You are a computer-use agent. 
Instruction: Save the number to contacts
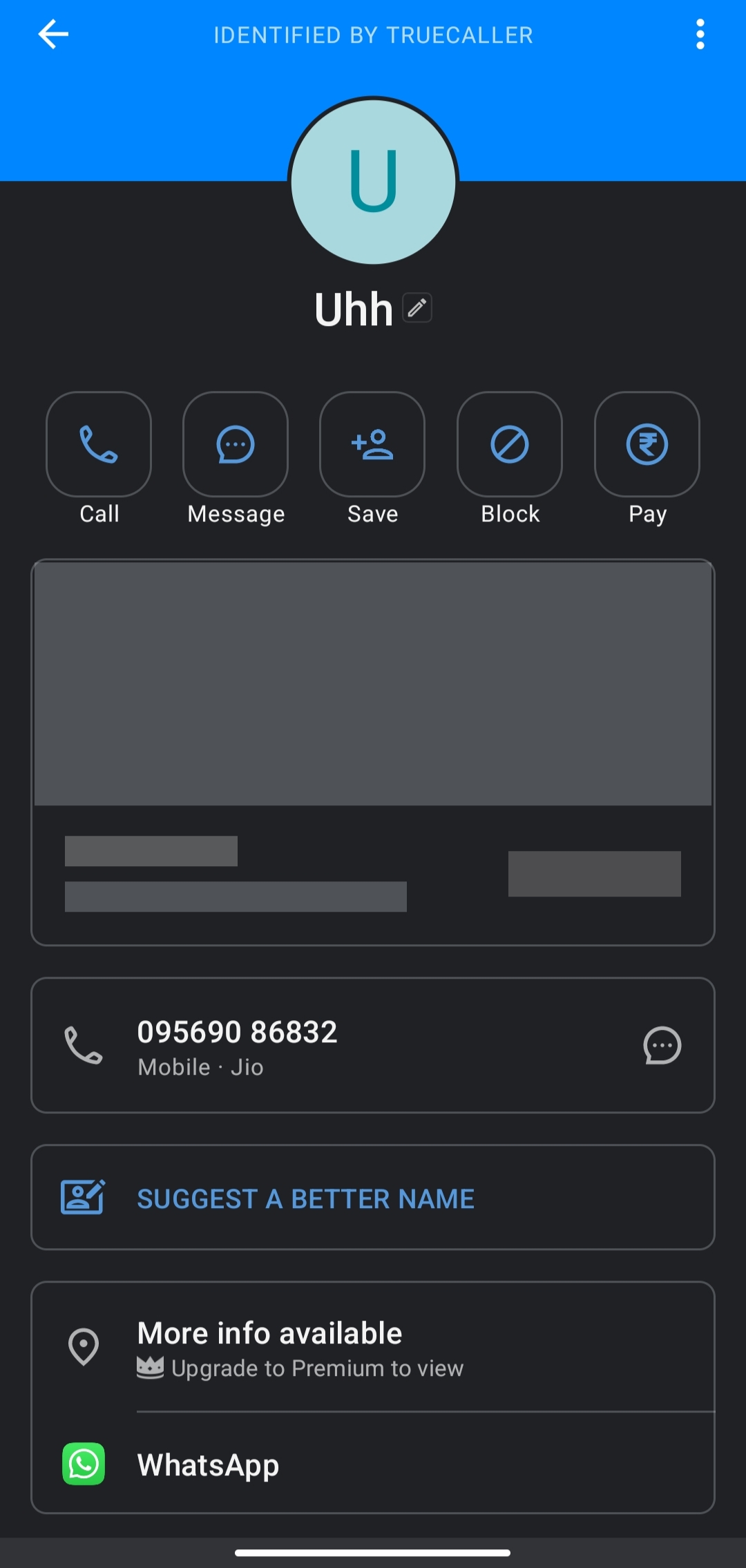pyautogui.click(x=372, y=445)
